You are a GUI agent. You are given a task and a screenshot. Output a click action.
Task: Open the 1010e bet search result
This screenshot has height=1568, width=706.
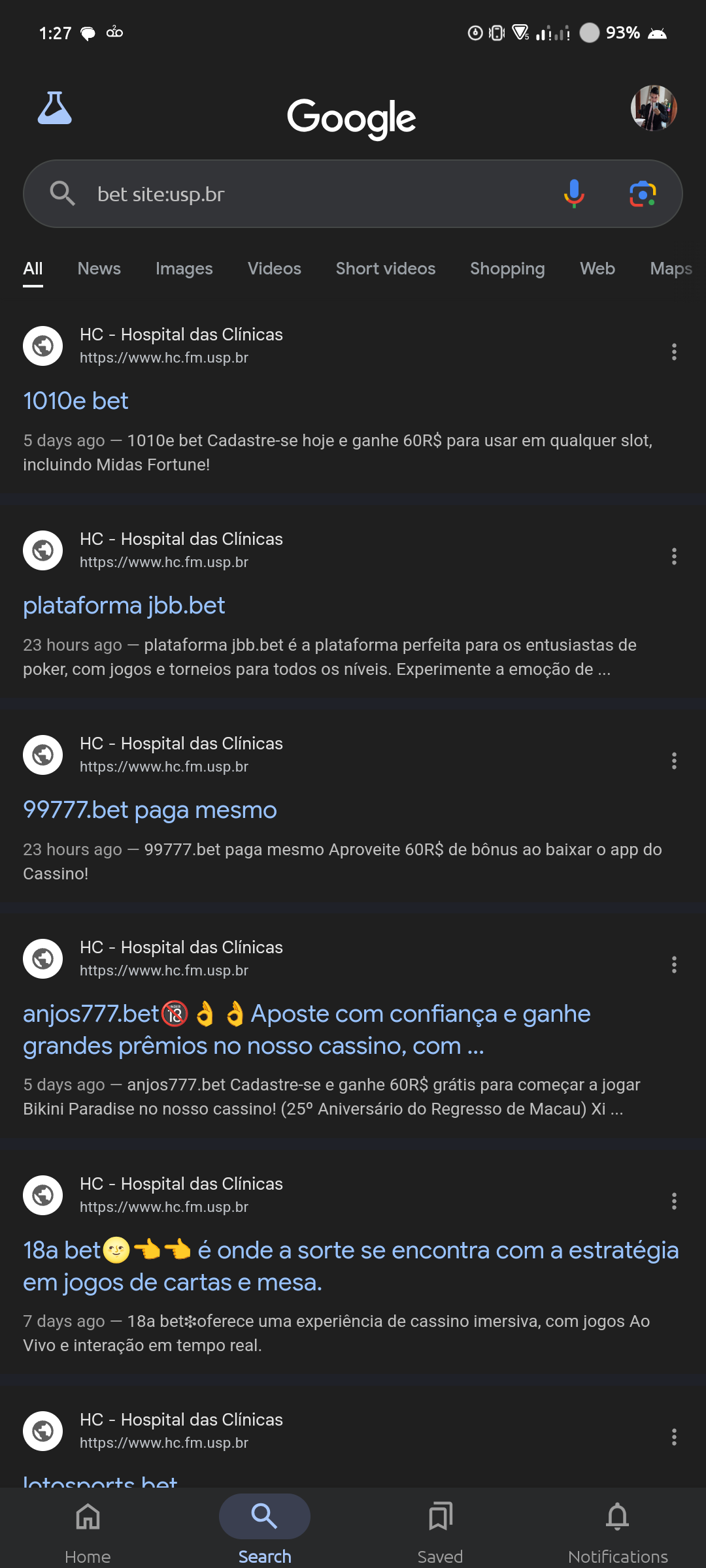coord(76,400)
